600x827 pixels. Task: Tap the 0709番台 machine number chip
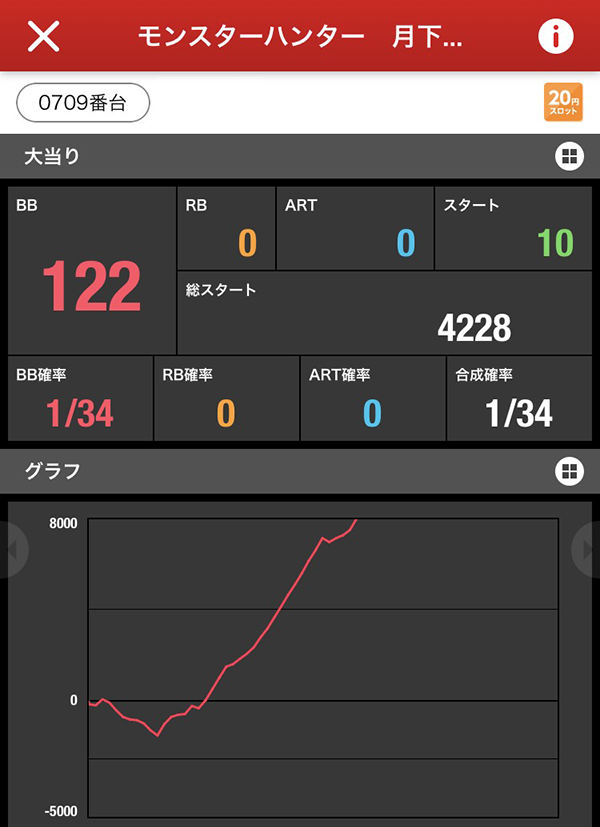pos(83,102)
